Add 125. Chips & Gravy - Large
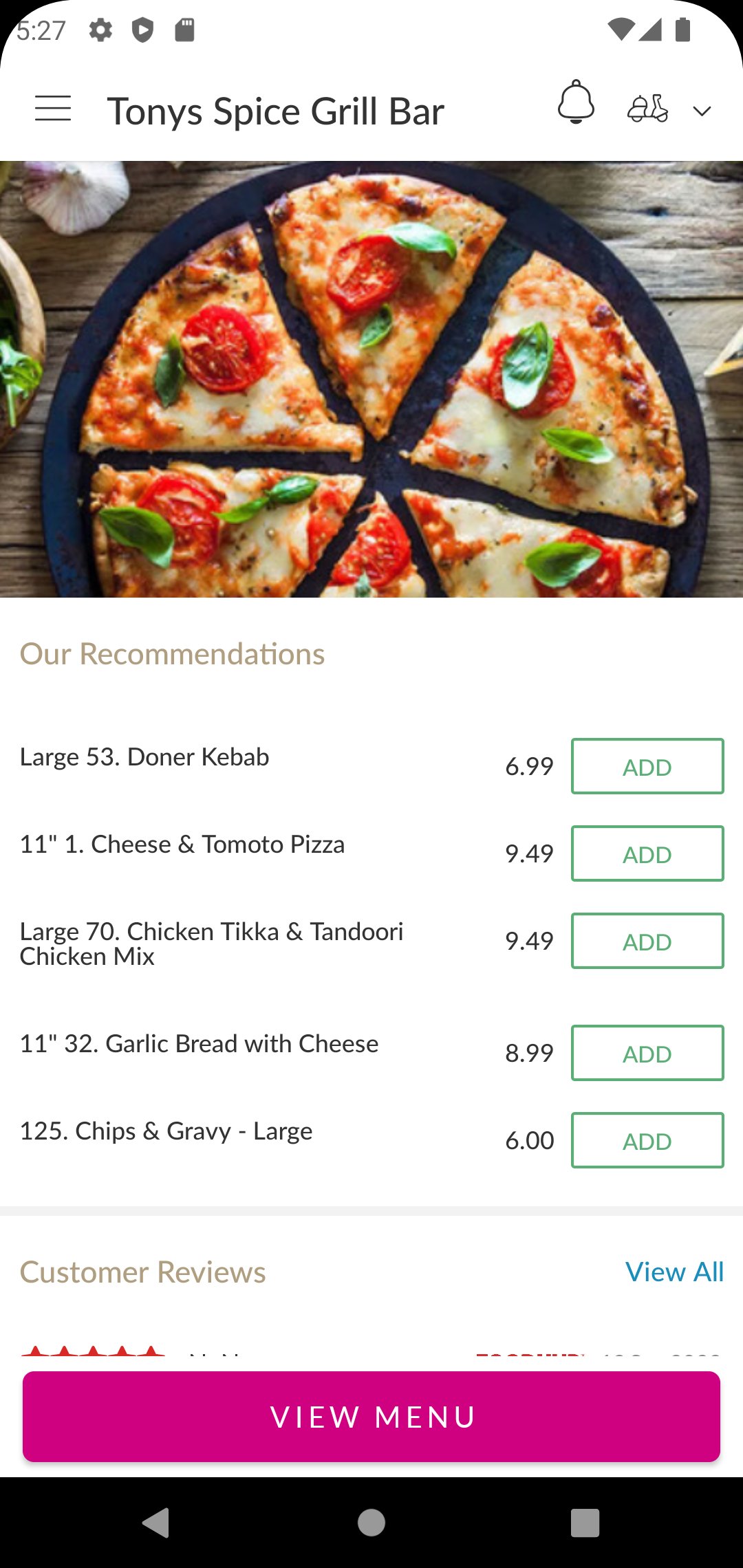This screenshot has height=1568, width=743. click(x=647, y=1140)
